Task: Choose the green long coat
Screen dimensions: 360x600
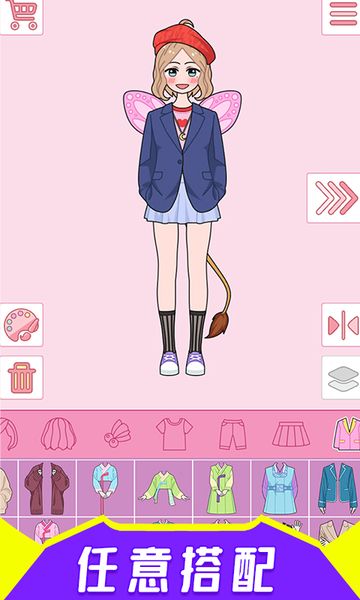Action: point(222,488)
